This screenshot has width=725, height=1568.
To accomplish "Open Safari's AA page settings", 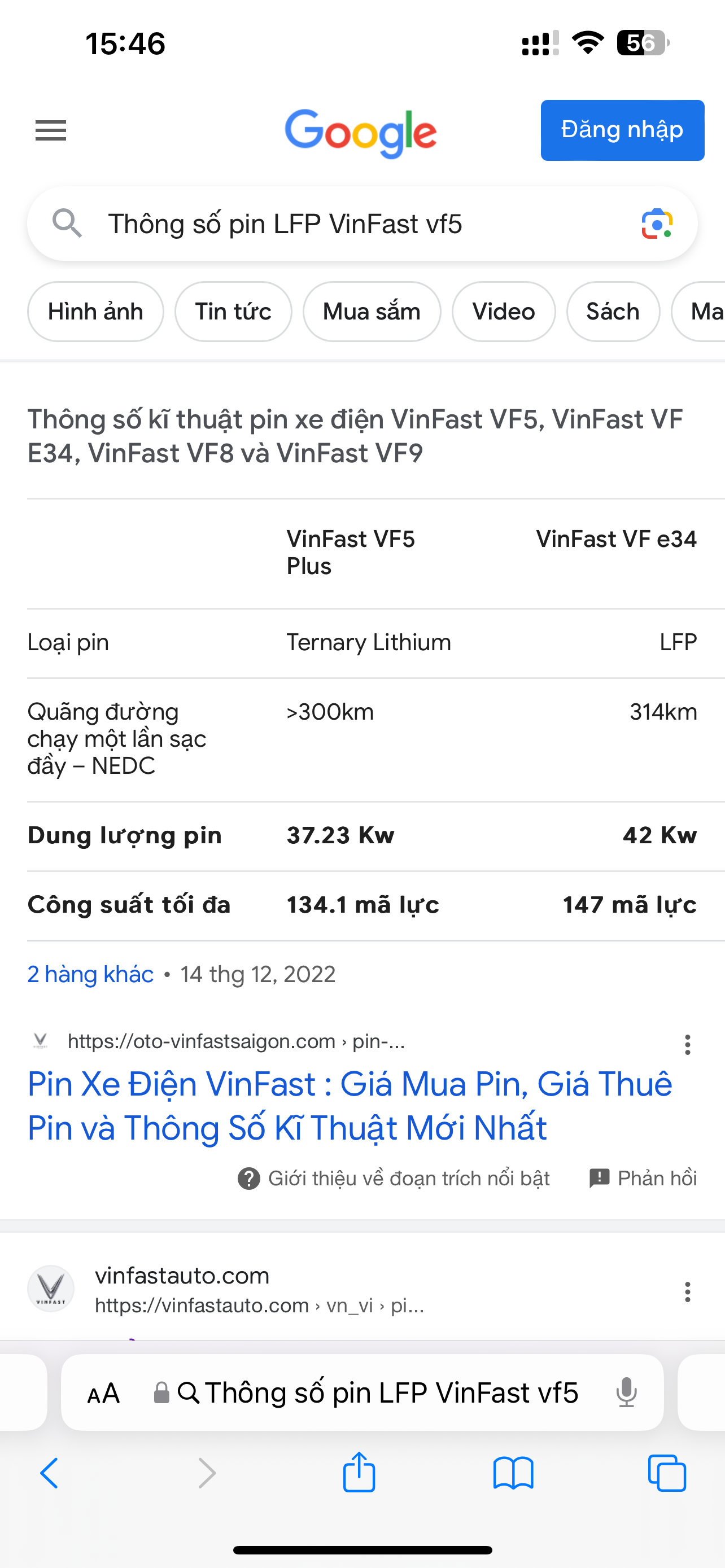I will [103, 1393].
